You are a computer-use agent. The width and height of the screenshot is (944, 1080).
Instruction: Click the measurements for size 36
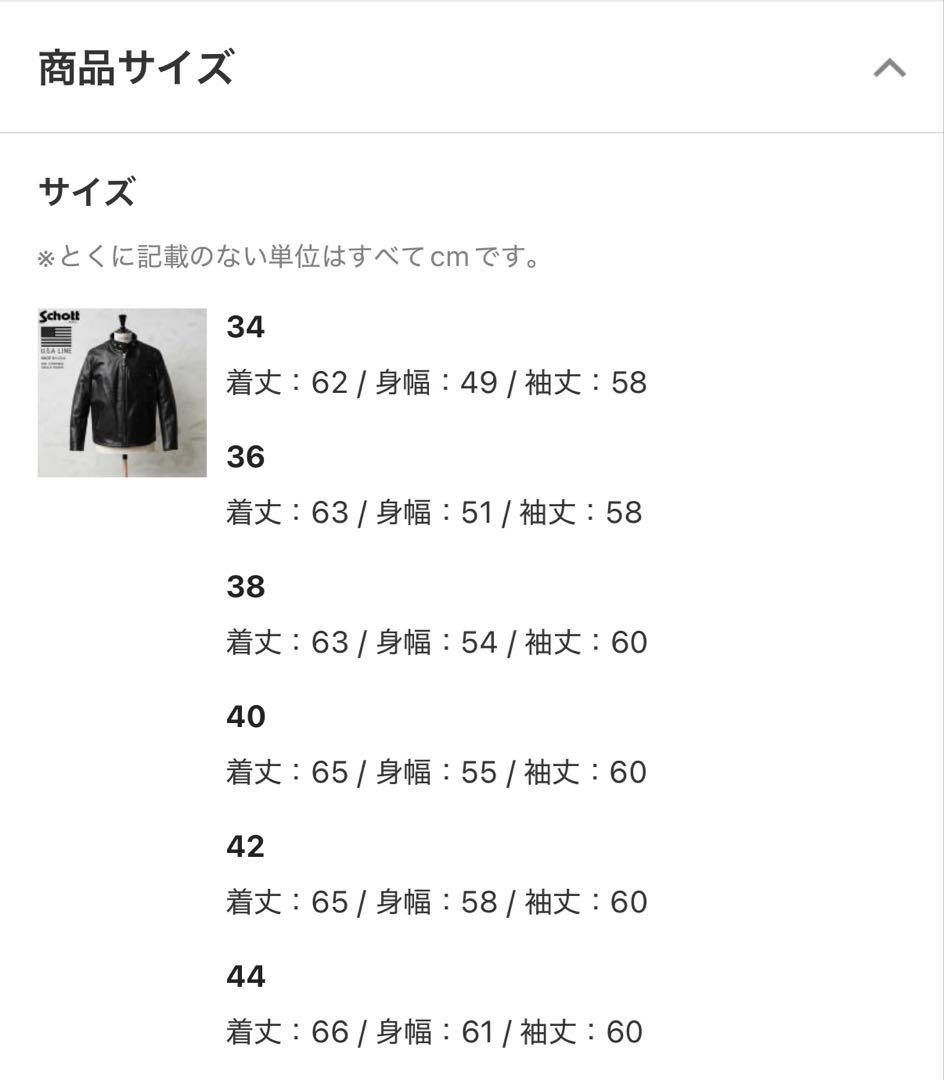(436, 512)
